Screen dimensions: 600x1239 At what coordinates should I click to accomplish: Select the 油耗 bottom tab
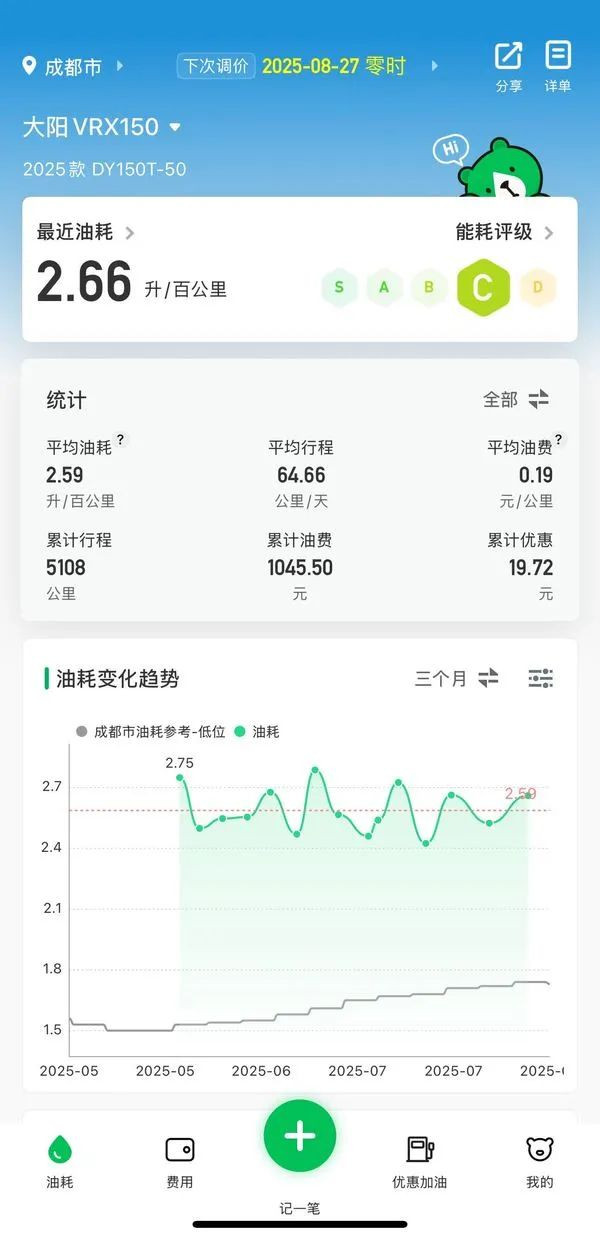60,1161
